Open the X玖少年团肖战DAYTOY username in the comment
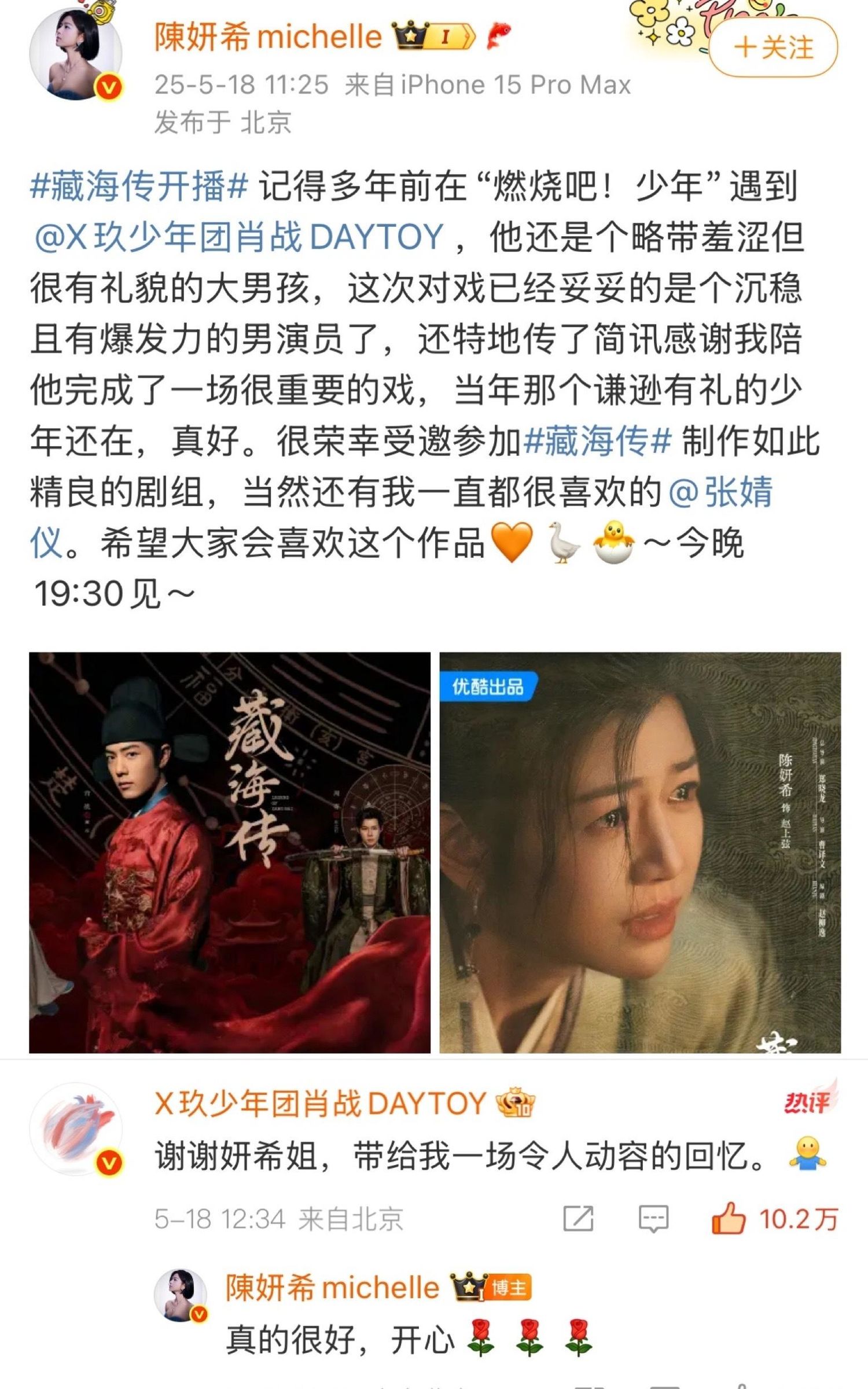 click(320, 1103)
